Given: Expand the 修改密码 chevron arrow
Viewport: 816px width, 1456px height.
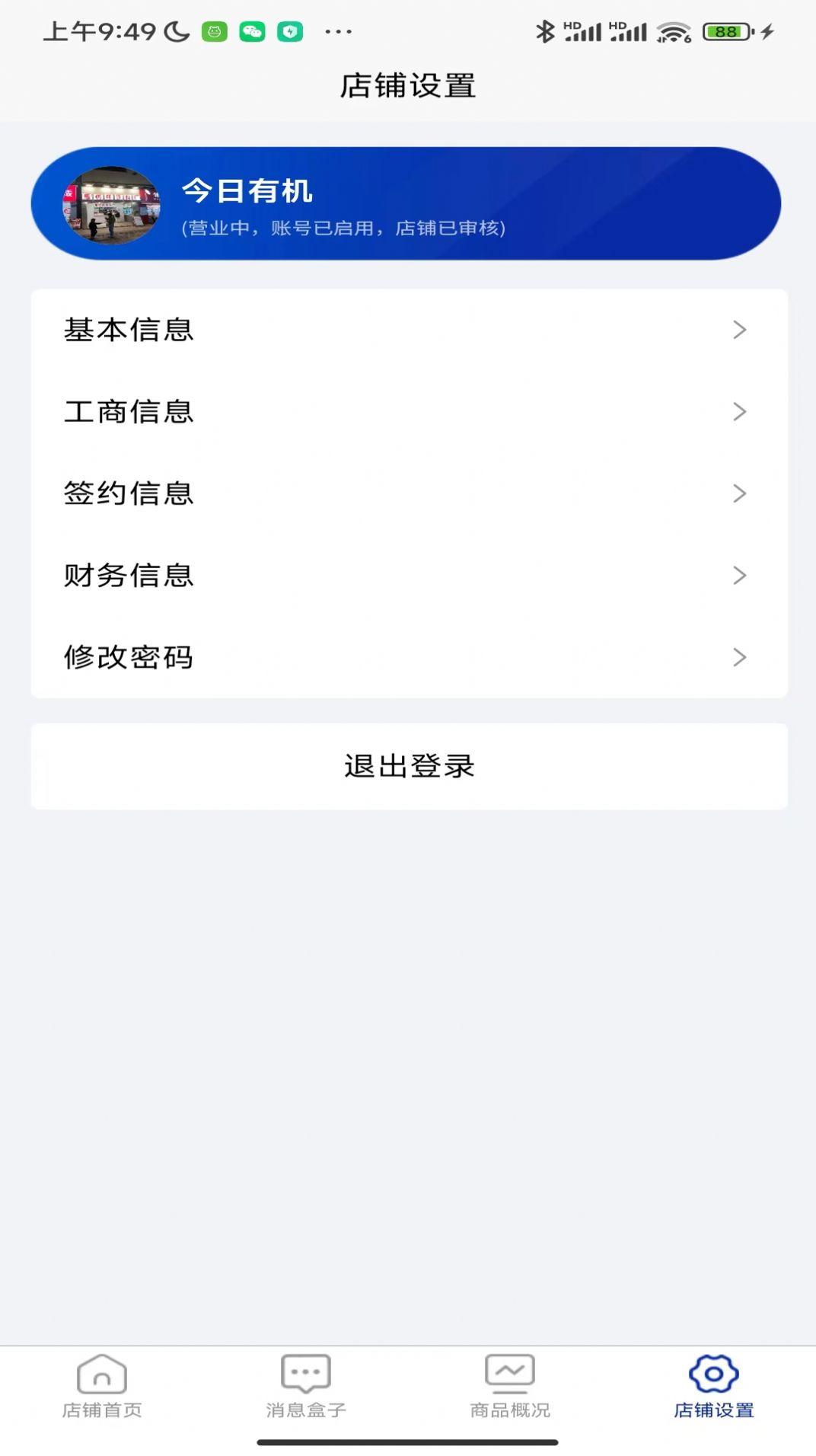Looking at the screenshot, I should (x=739, y=657).
